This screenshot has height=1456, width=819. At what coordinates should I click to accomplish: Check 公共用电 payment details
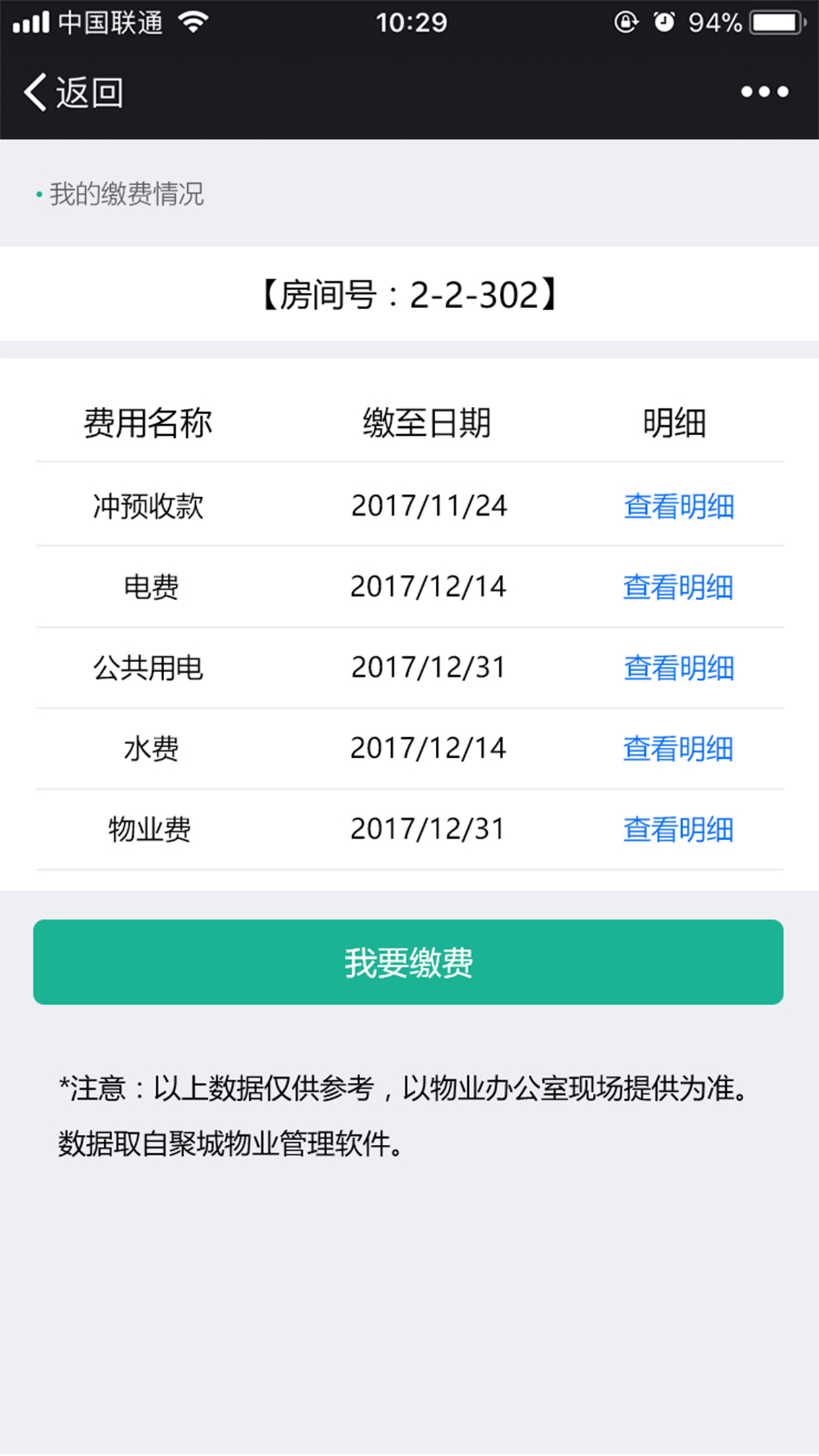[679, 668]
